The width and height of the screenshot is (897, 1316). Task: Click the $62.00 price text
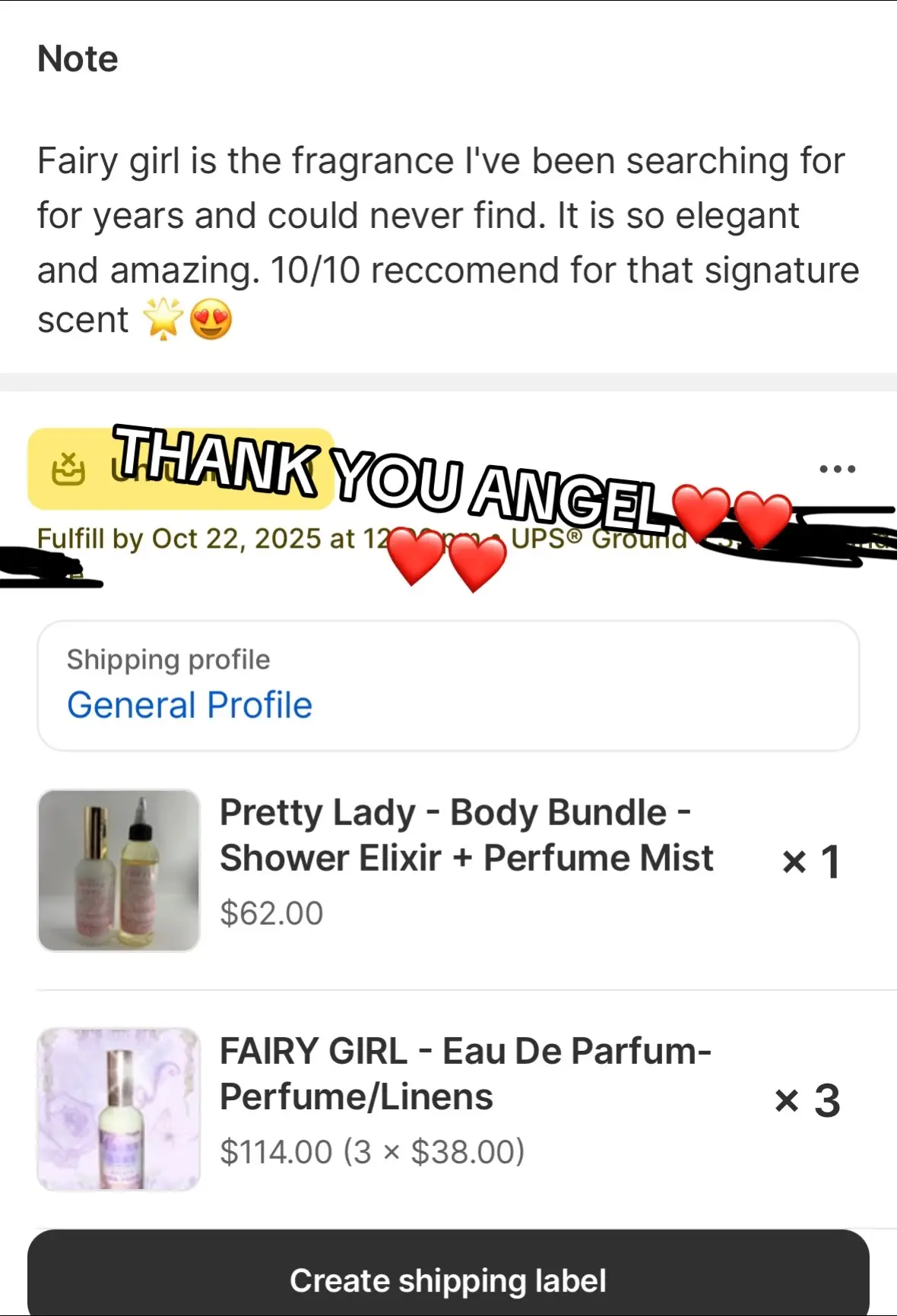click(x=271, y=913)
